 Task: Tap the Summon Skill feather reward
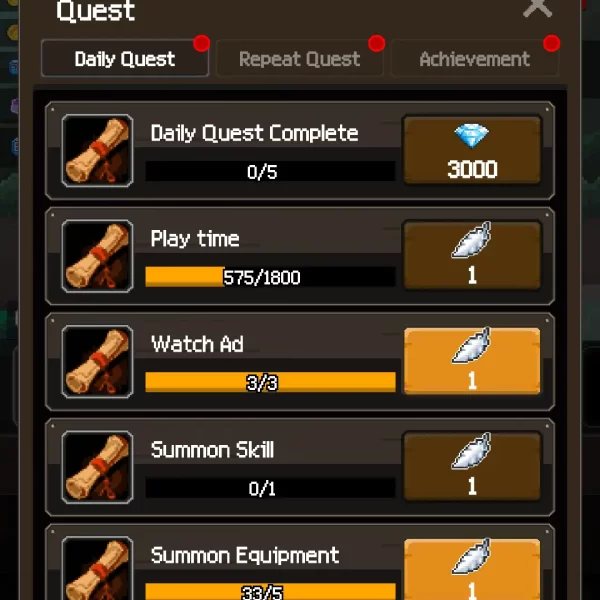pyautogui.click(x=472, y=467)
